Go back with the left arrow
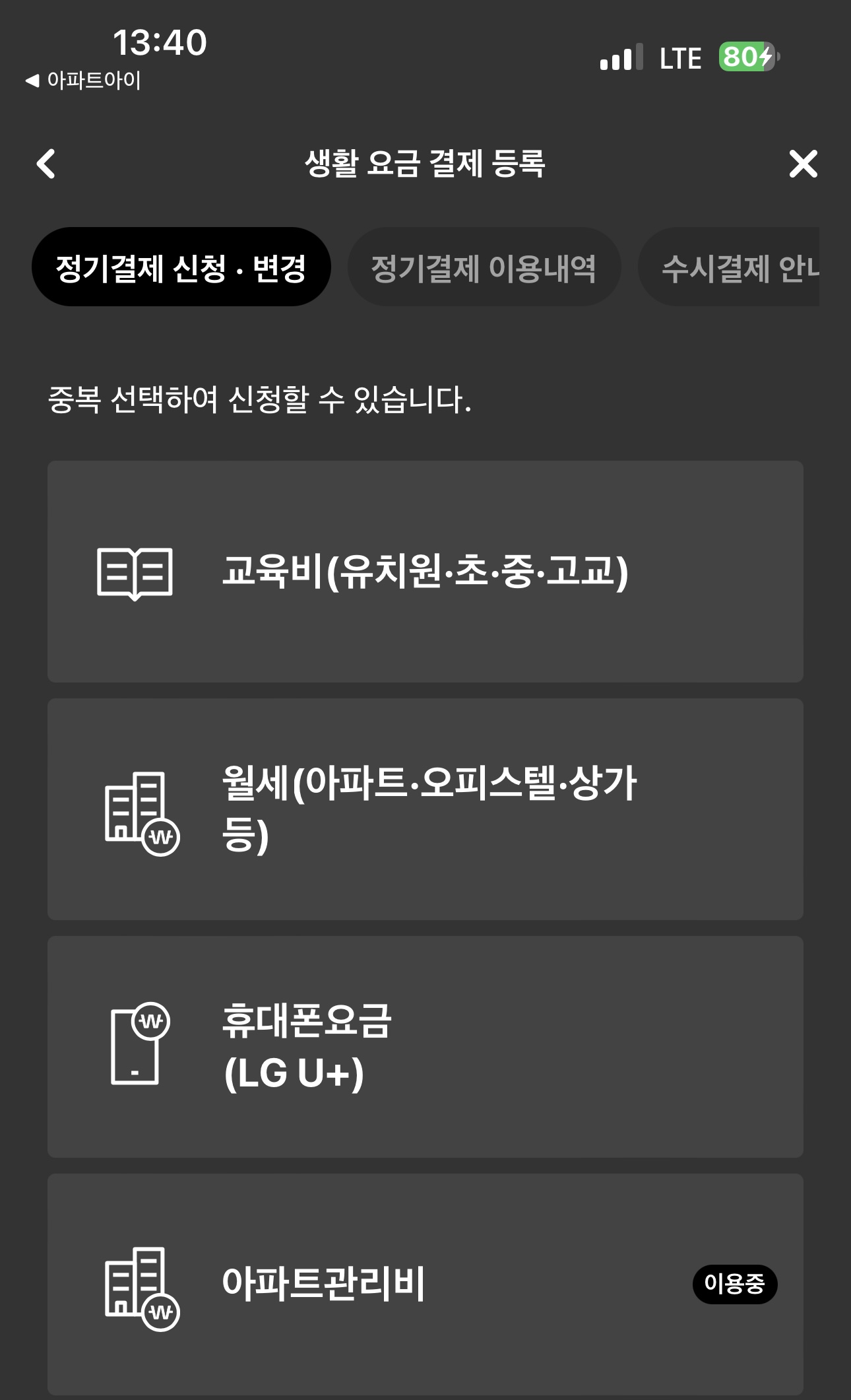 46,164
